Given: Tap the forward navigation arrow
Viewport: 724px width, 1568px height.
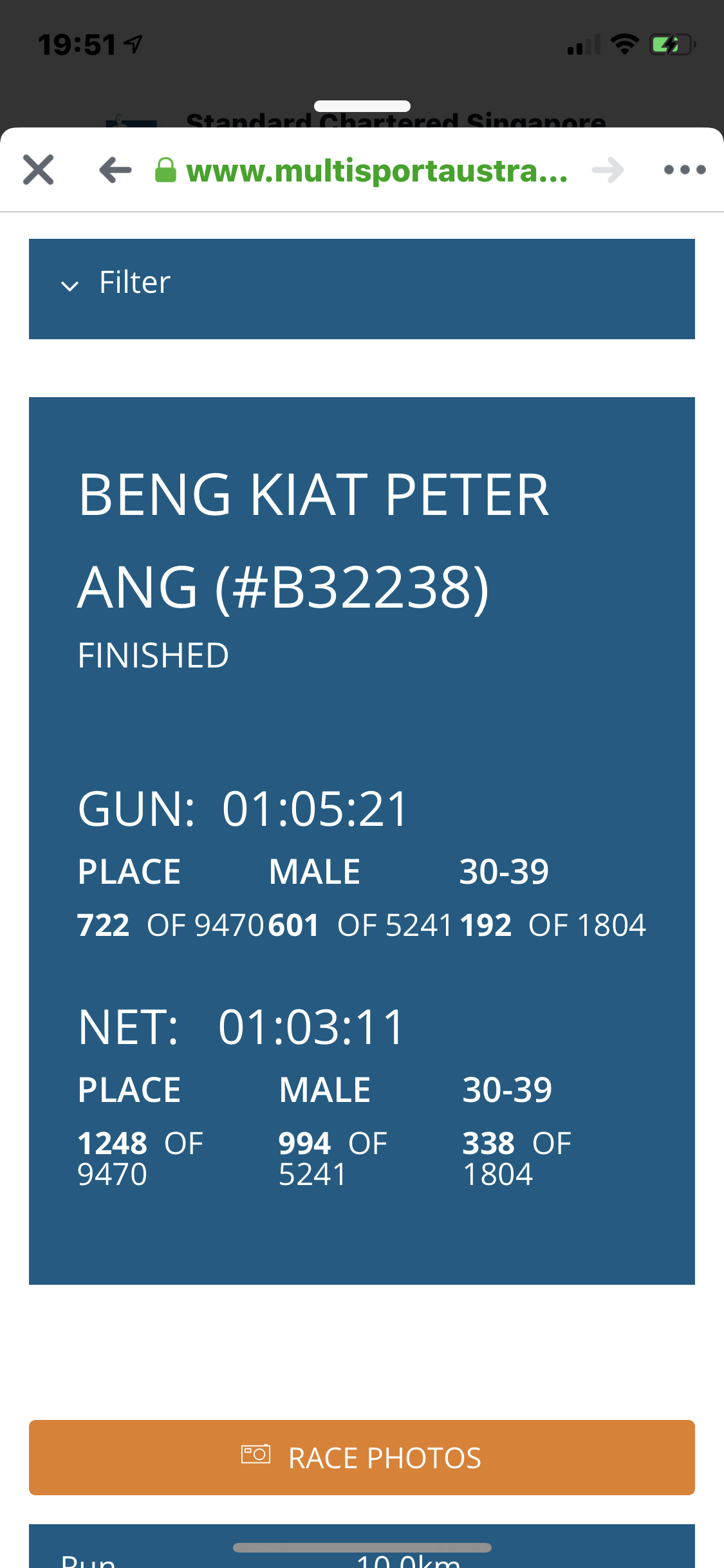Looking at the screenshot, I should [608, 170].
